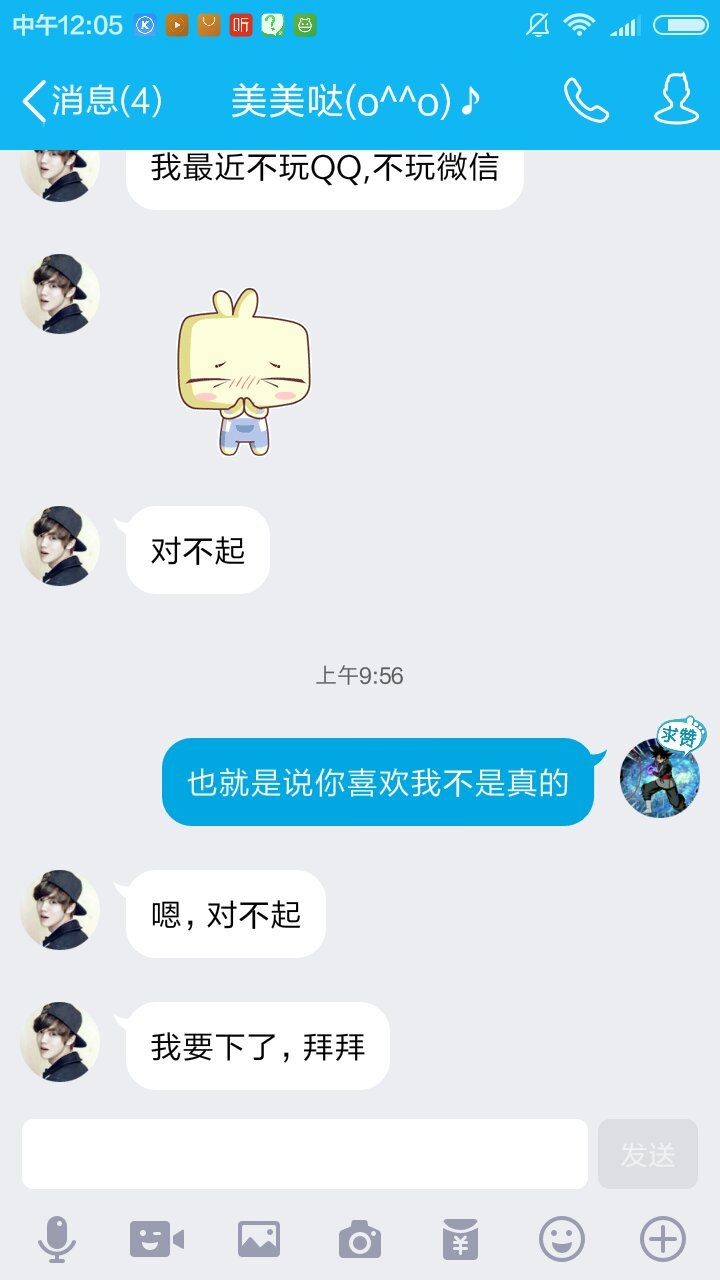Open my avatar next to the blue message
The height and width of the screenshot is (1280, 720).
point(659,778)
